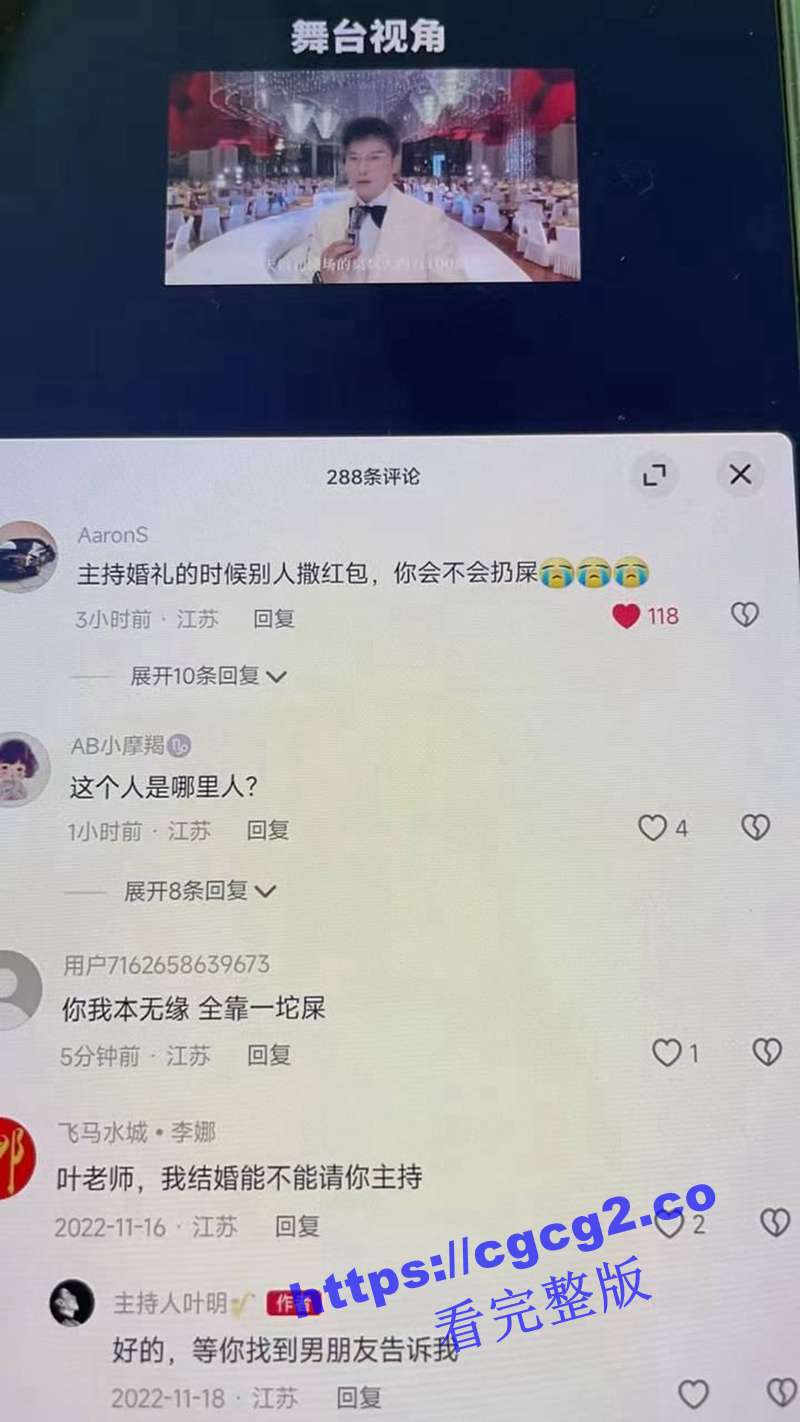Like the author 主持人叶明's reply

click(693, 1393)
